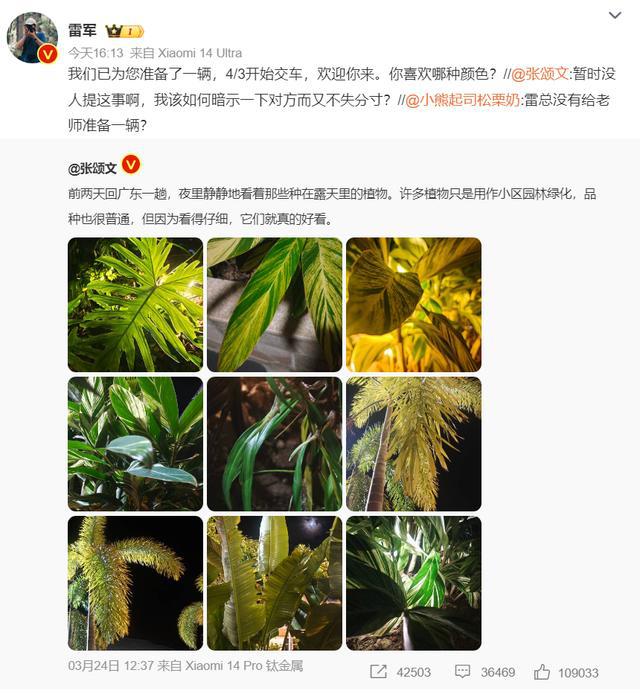Image resolution: width=640 pixels, height=699 pixels.
Task: View the glossy green leaves photo
Action: 135,443
